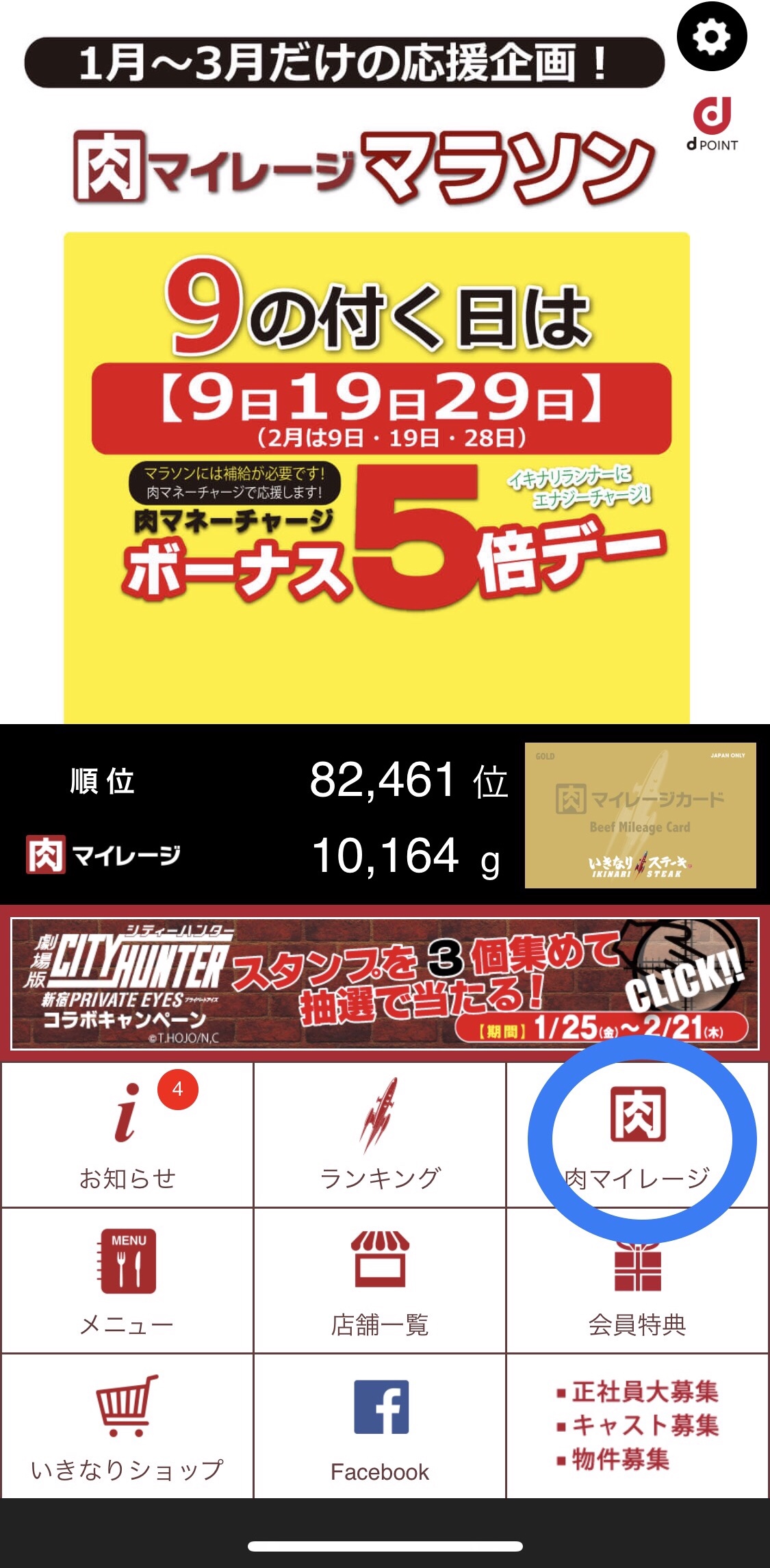770x1568 pixels.
Task: Open the City Hunter stamp campaign banner
Action: tap(385, 984)
